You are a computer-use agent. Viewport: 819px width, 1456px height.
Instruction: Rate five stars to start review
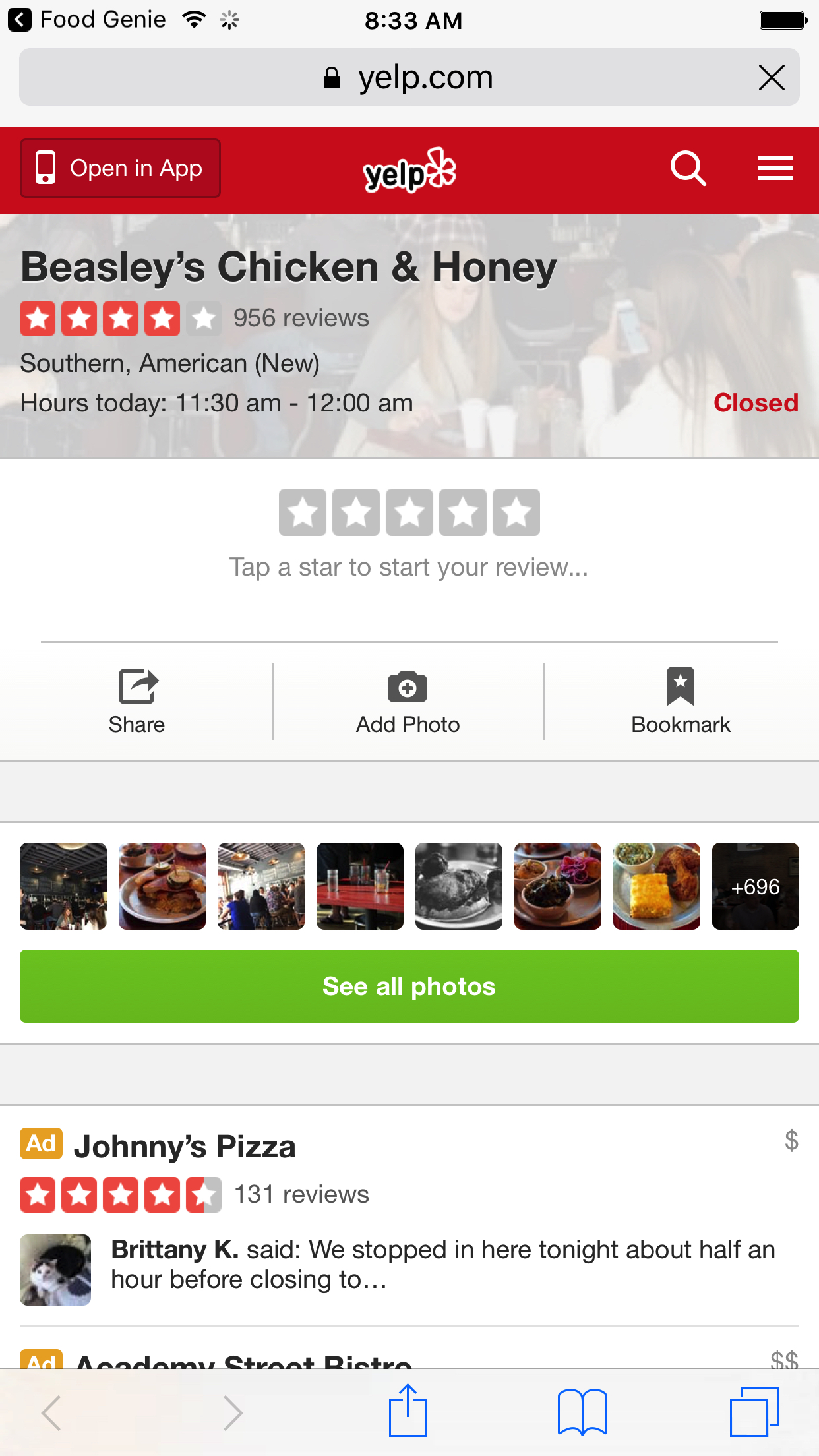pos(516,512)
